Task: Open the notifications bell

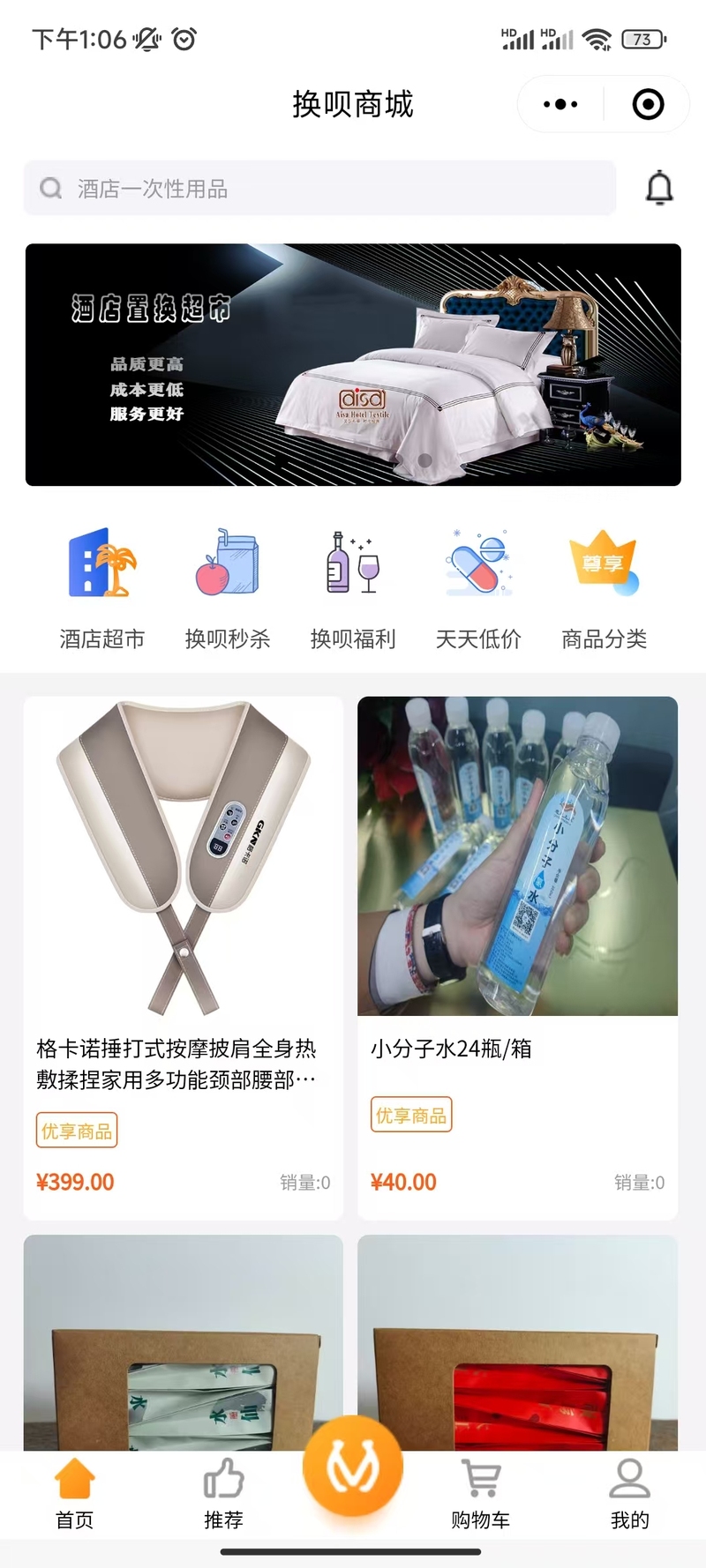Action: tap(659, 188)
